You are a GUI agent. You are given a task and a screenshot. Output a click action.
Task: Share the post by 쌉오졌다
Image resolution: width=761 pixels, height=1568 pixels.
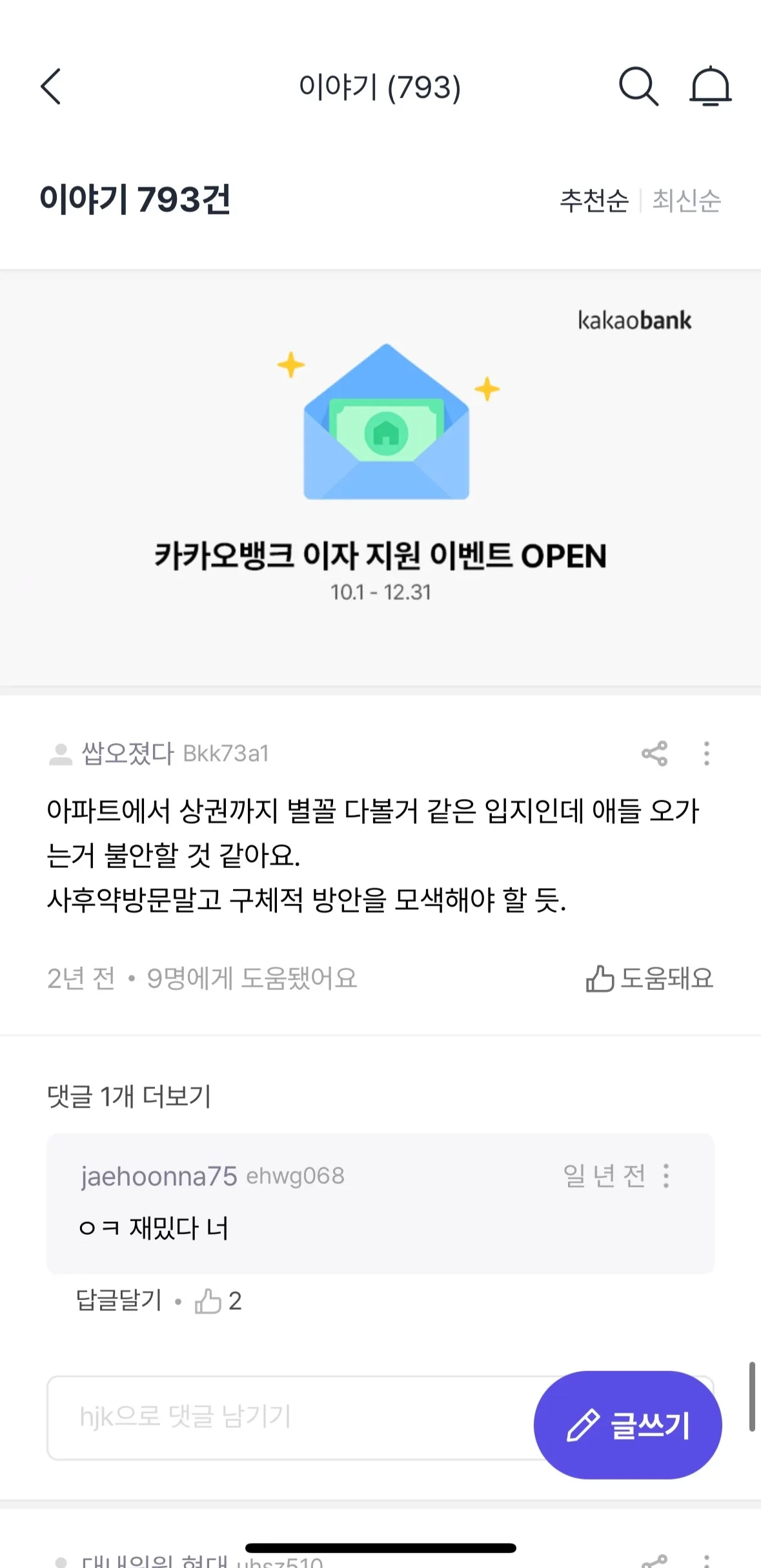click(x=654, y=753)
